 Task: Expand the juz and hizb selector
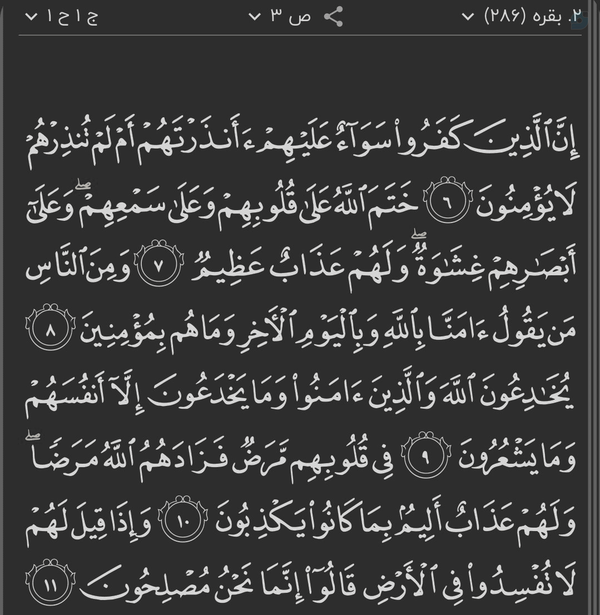(x=62, y=17)
